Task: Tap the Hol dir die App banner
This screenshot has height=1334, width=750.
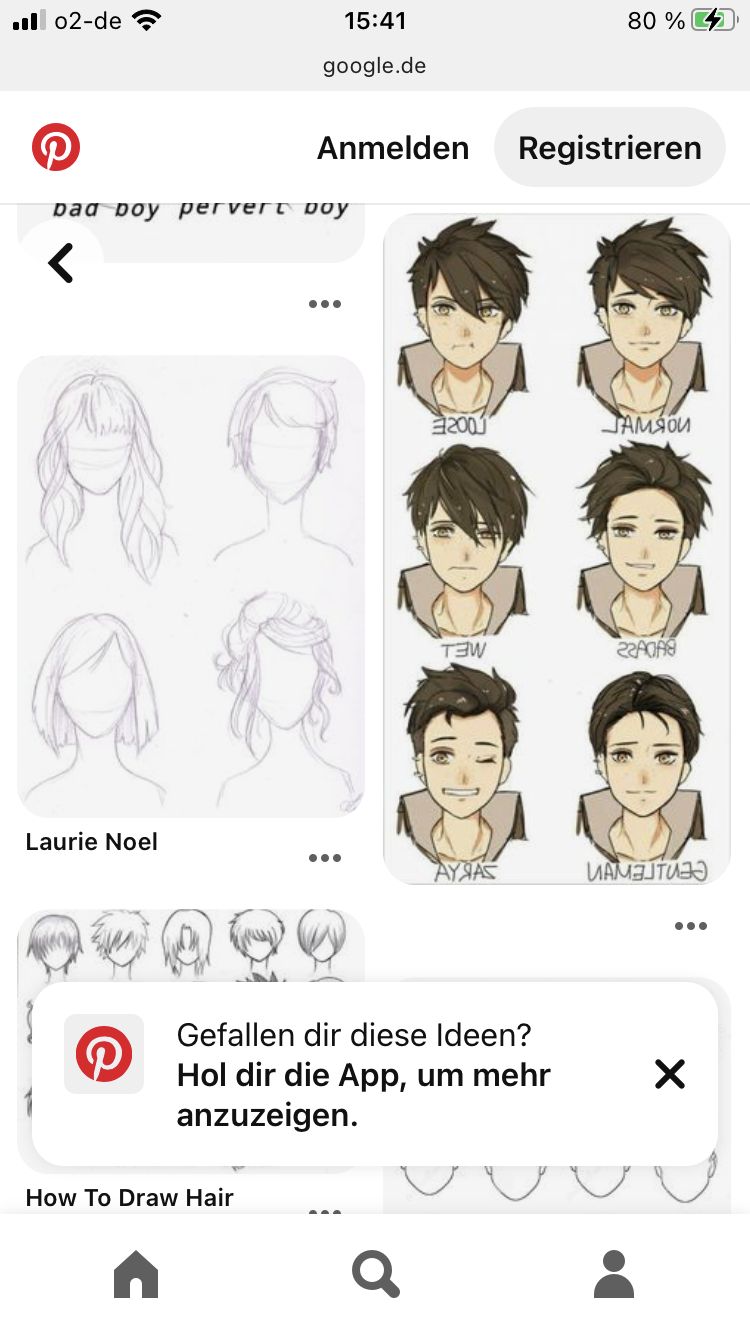Action: point(364,1075)
